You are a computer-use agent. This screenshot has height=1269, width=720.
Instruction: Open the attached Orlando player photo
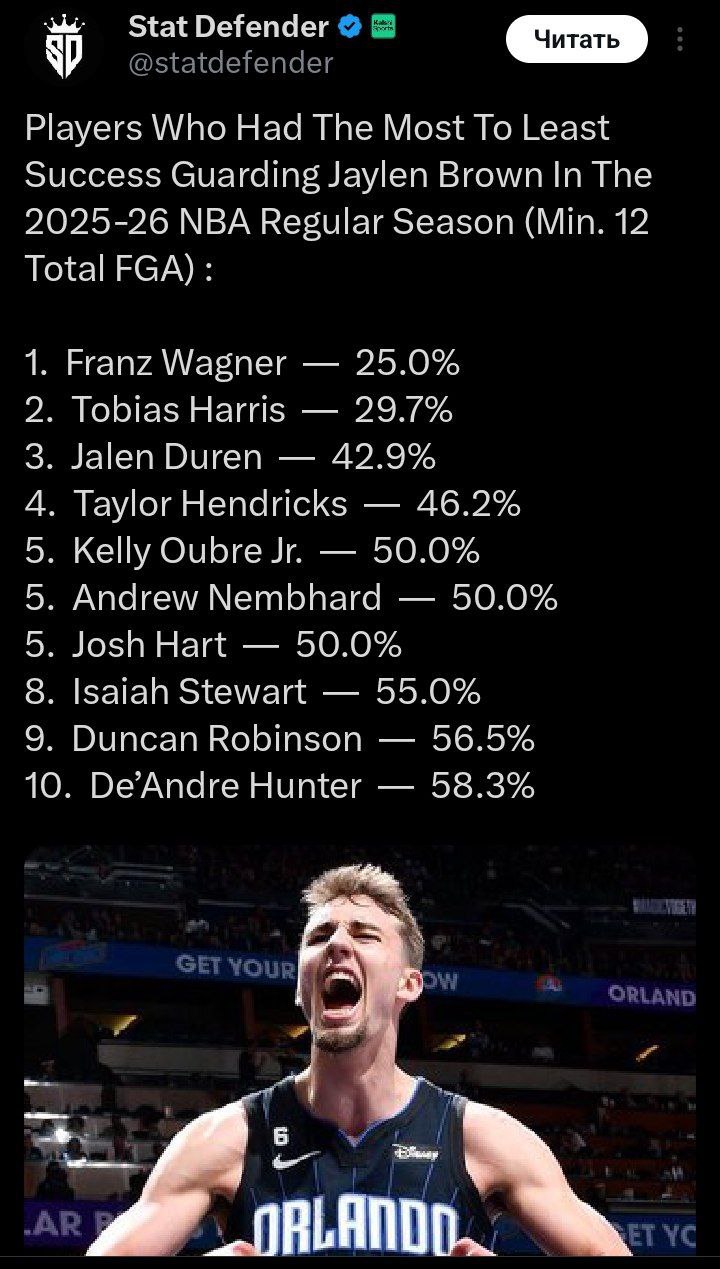coord(360,1050)
